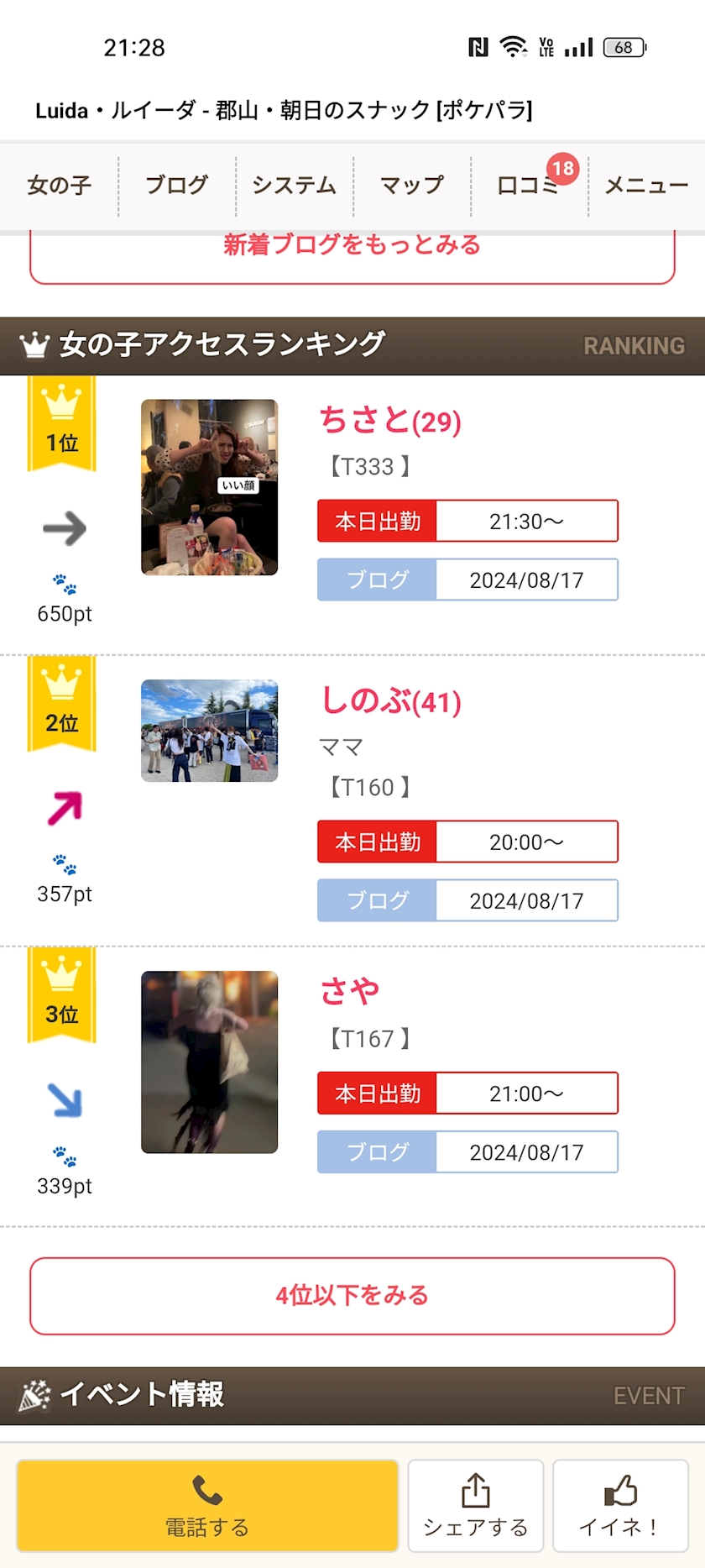
Task: Open しのぶ(41) profile link
Action: (391, 700)
